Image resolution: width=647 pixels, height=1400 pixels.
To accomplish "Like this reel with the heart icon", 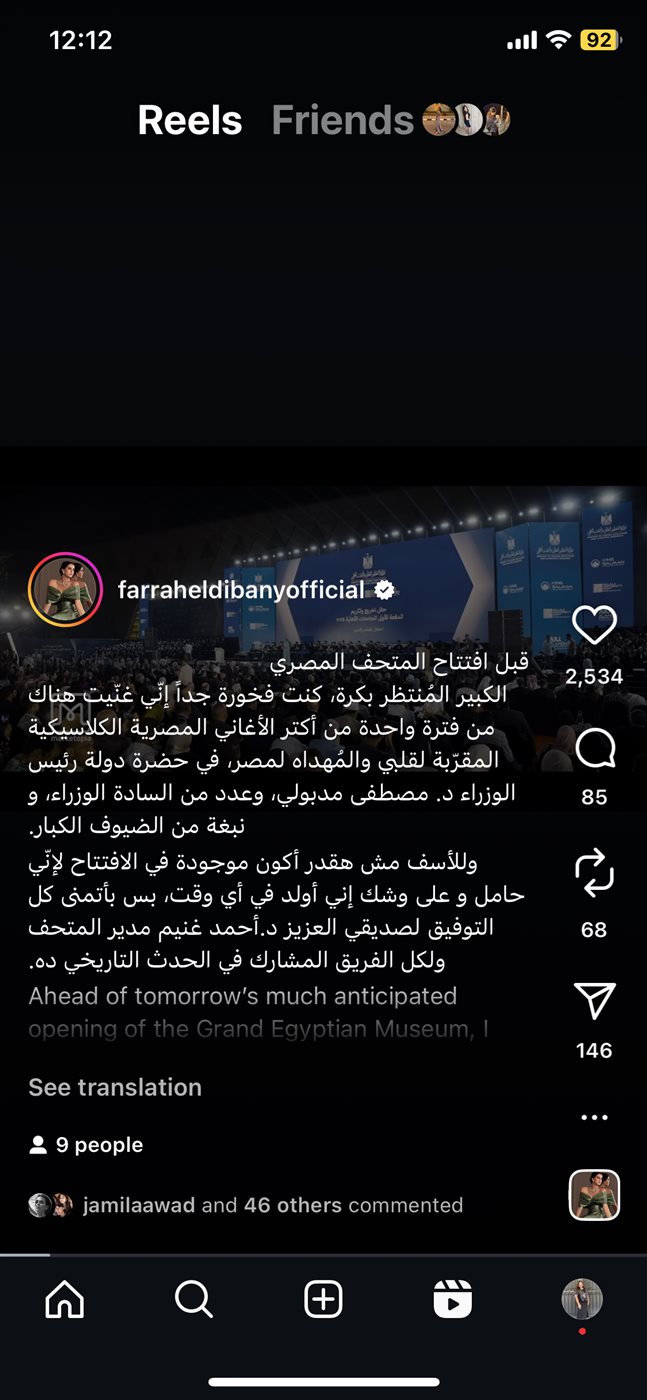I will click(594, 627).
